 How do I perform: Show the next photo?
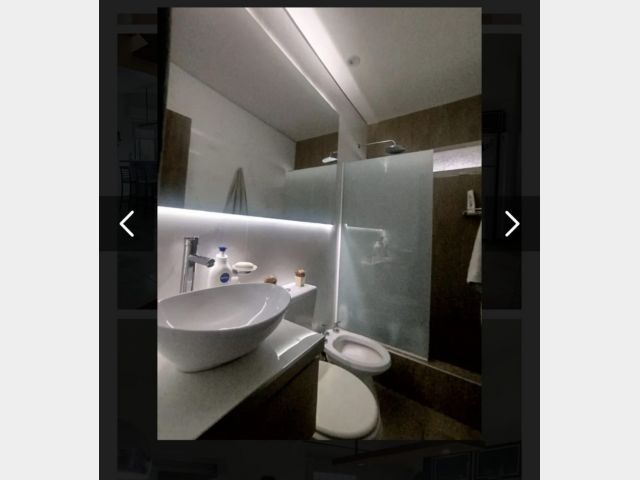pyautogui.click(x=511, y=224)
